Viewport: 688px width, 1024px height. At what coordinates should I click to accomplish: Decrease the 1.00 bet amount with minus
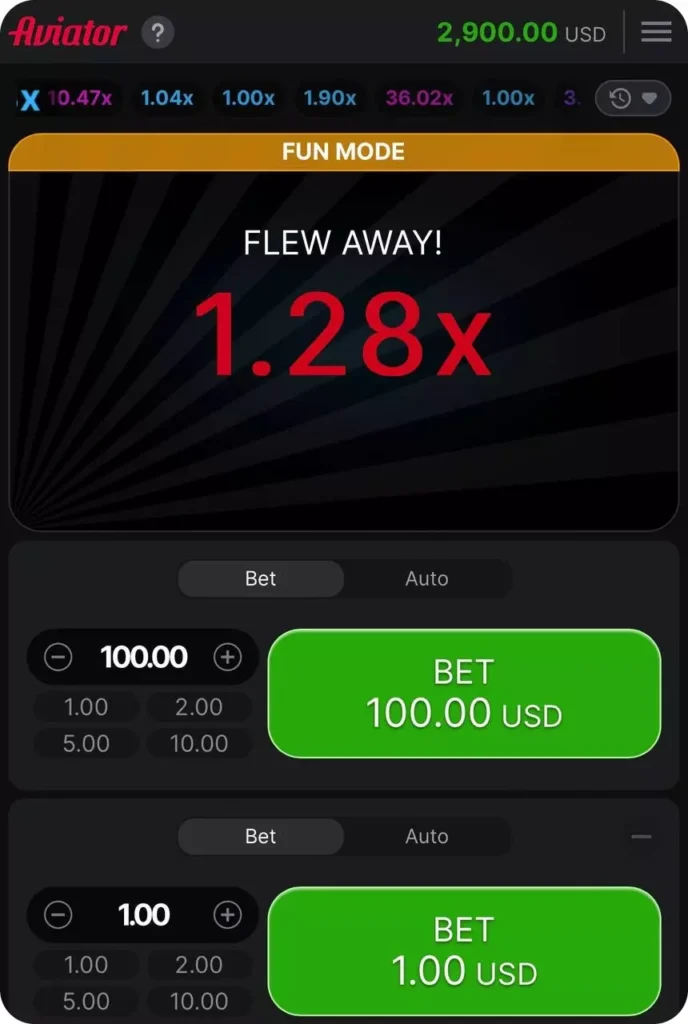tap(59, 915)
